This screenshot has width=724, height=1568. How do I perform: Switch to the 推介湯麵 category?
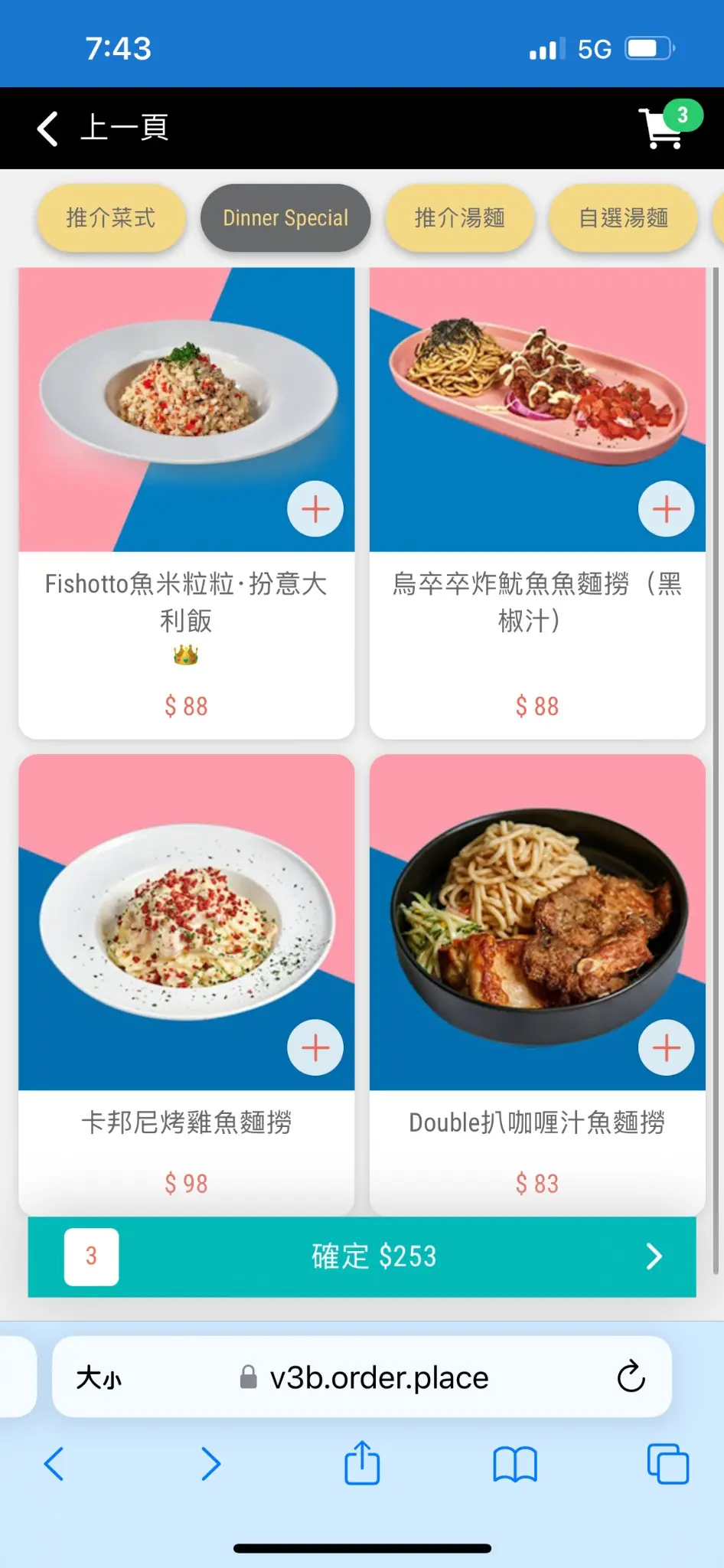459,218
